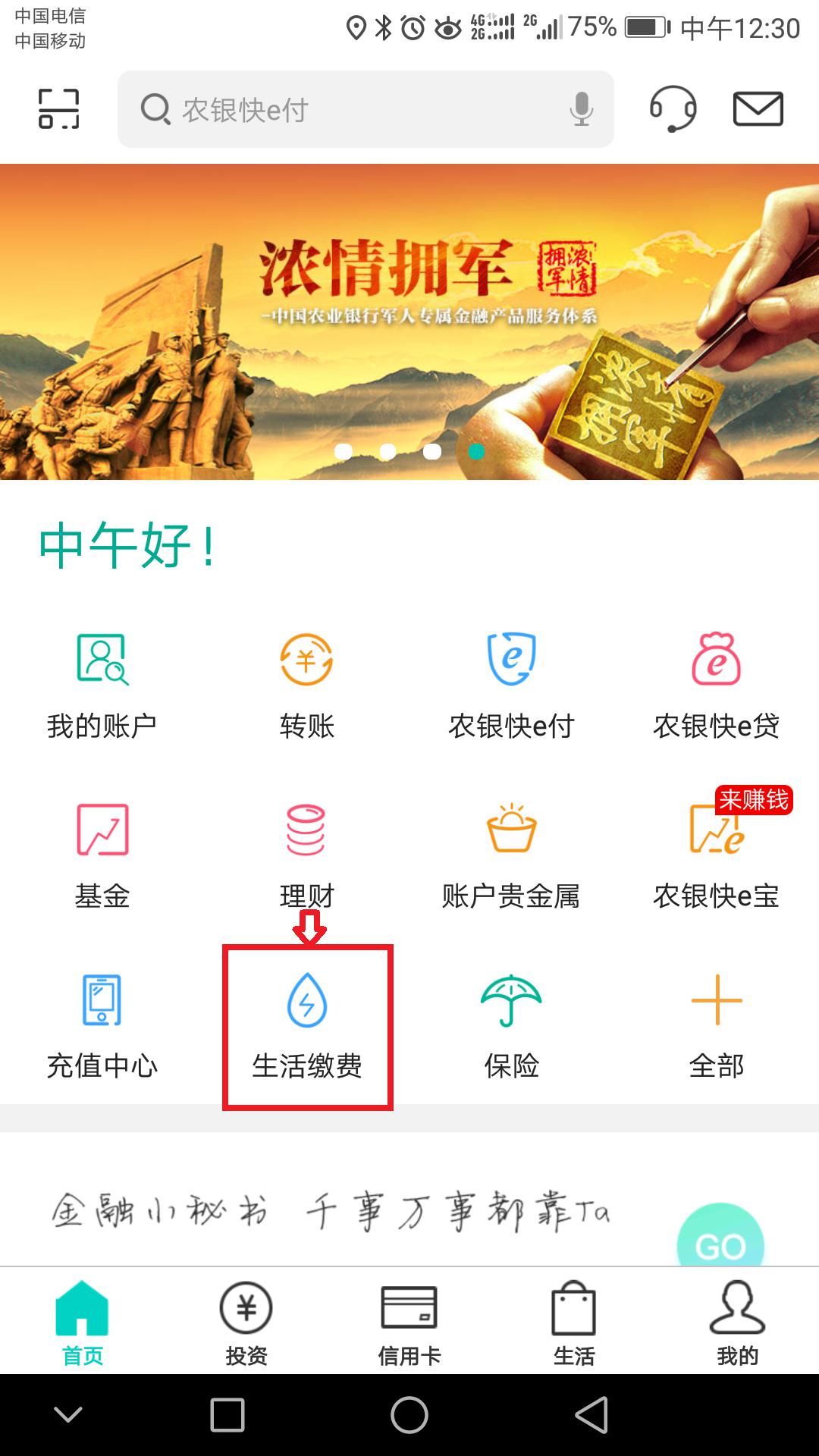Open 充值中心
The width and height of the screenshot is (819, 1456).
102,1025
